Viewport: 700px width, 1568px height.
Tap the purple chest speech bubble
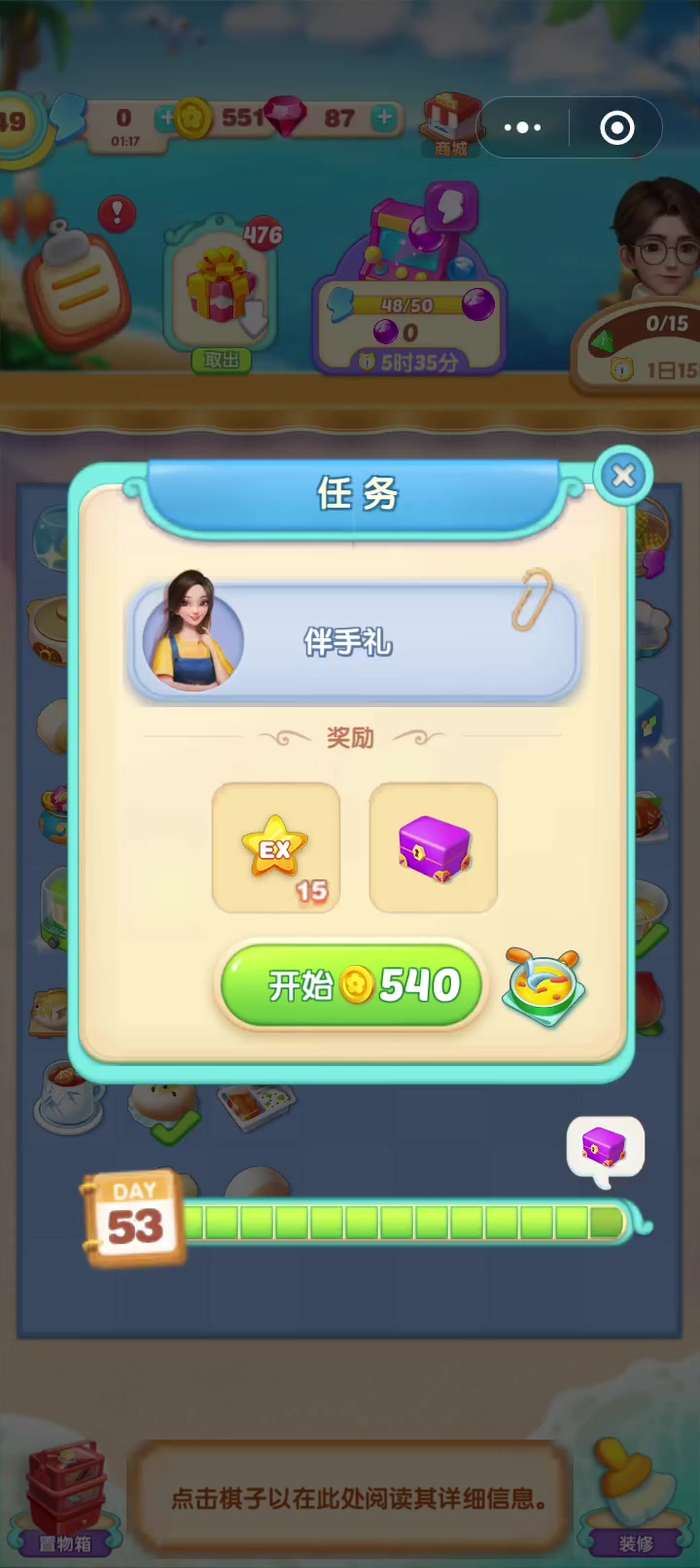click(605, 1150)
